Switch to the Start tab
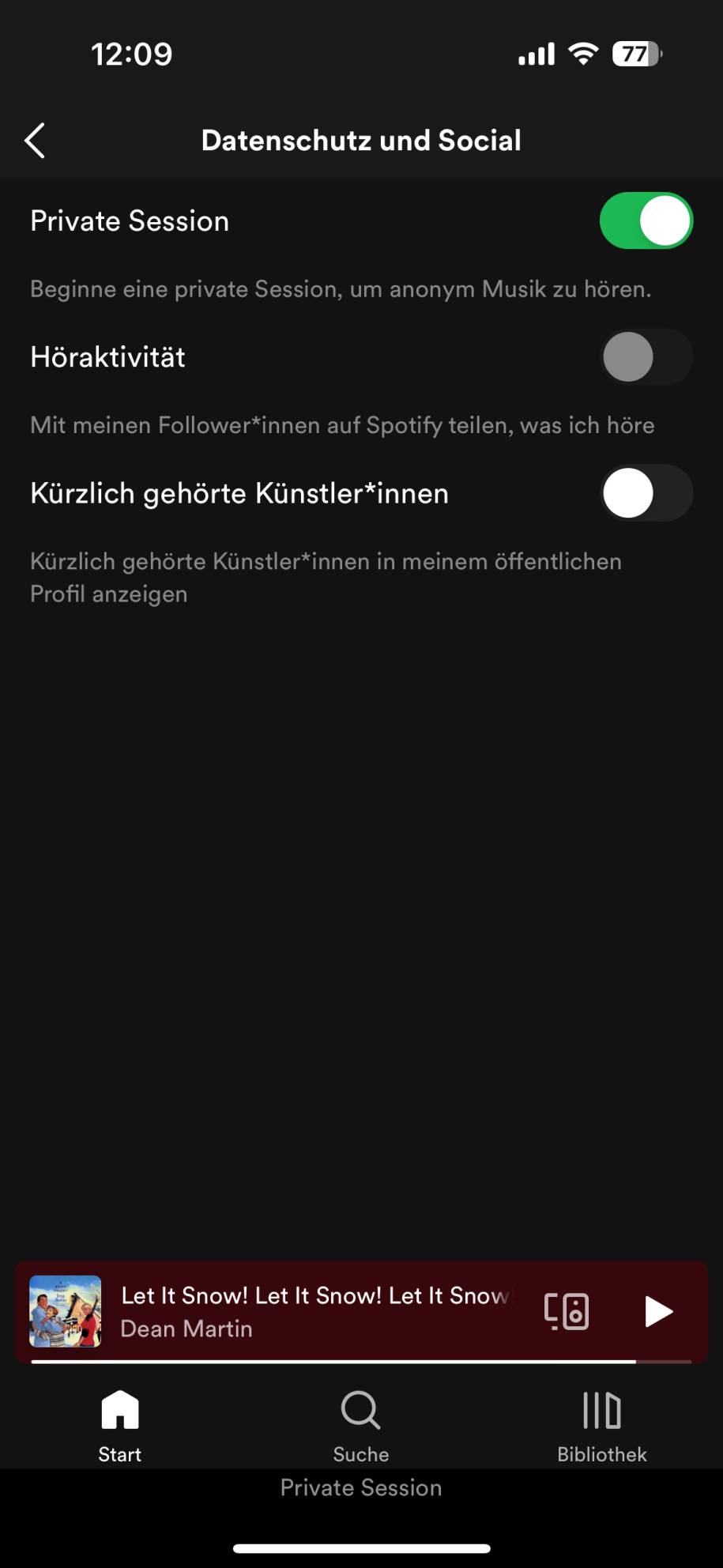 pyautogui.click(x=120, y=1427)
